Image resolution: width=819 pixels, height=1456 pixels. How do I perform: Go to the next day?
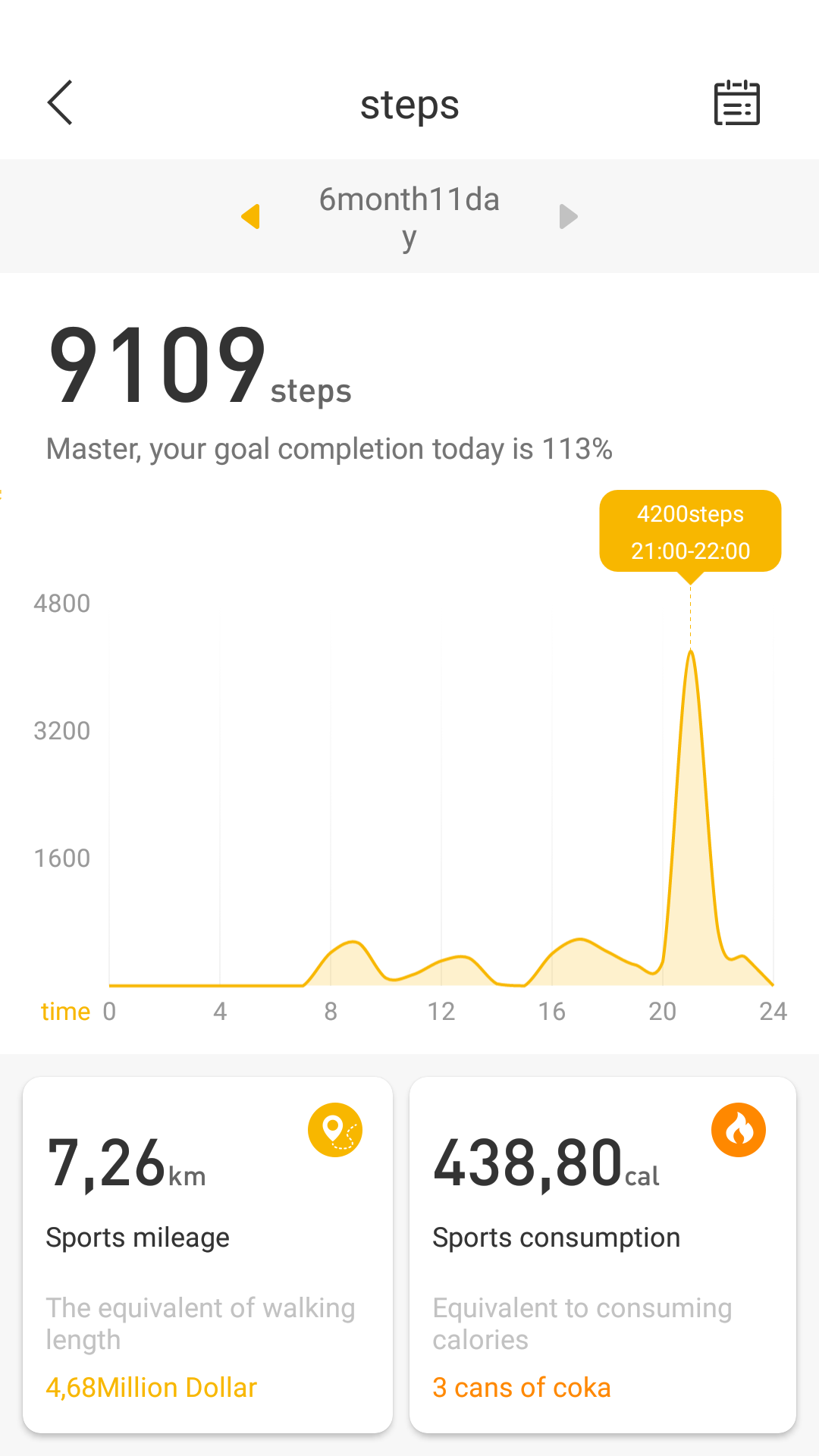coord(569,216)
